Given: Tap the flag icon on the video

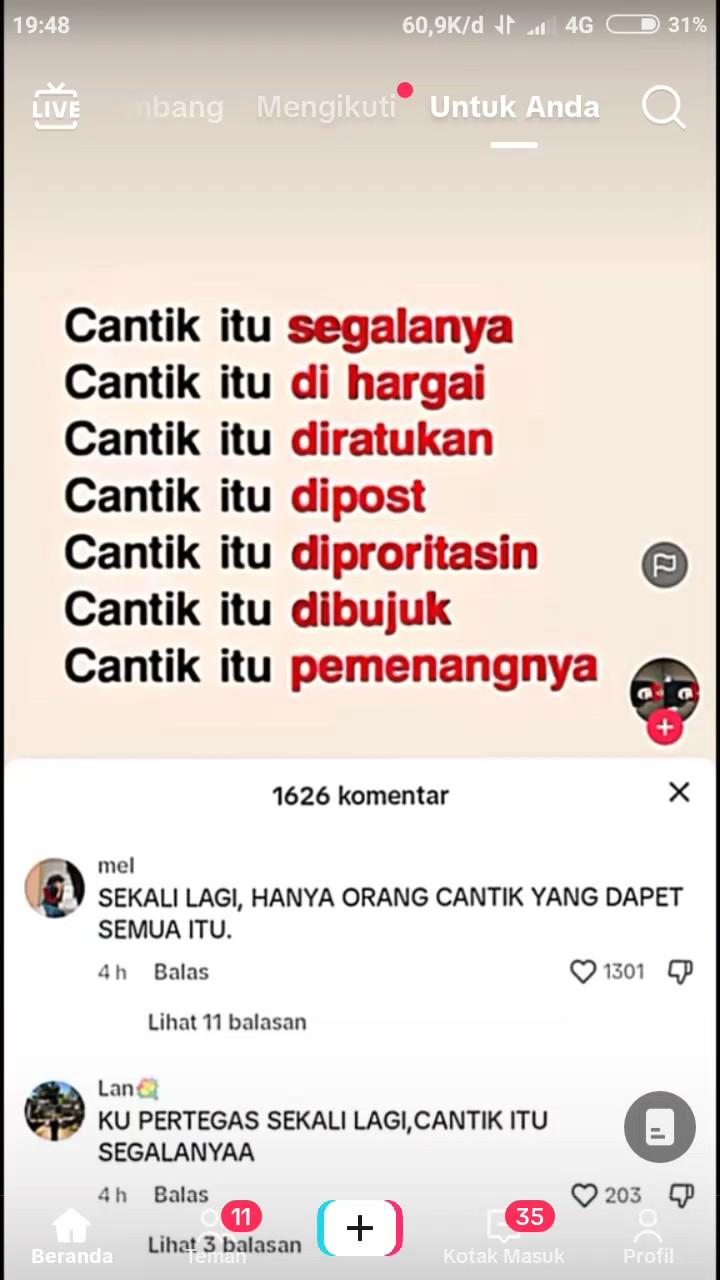Looking at the screenshot, I should [664, 565].
